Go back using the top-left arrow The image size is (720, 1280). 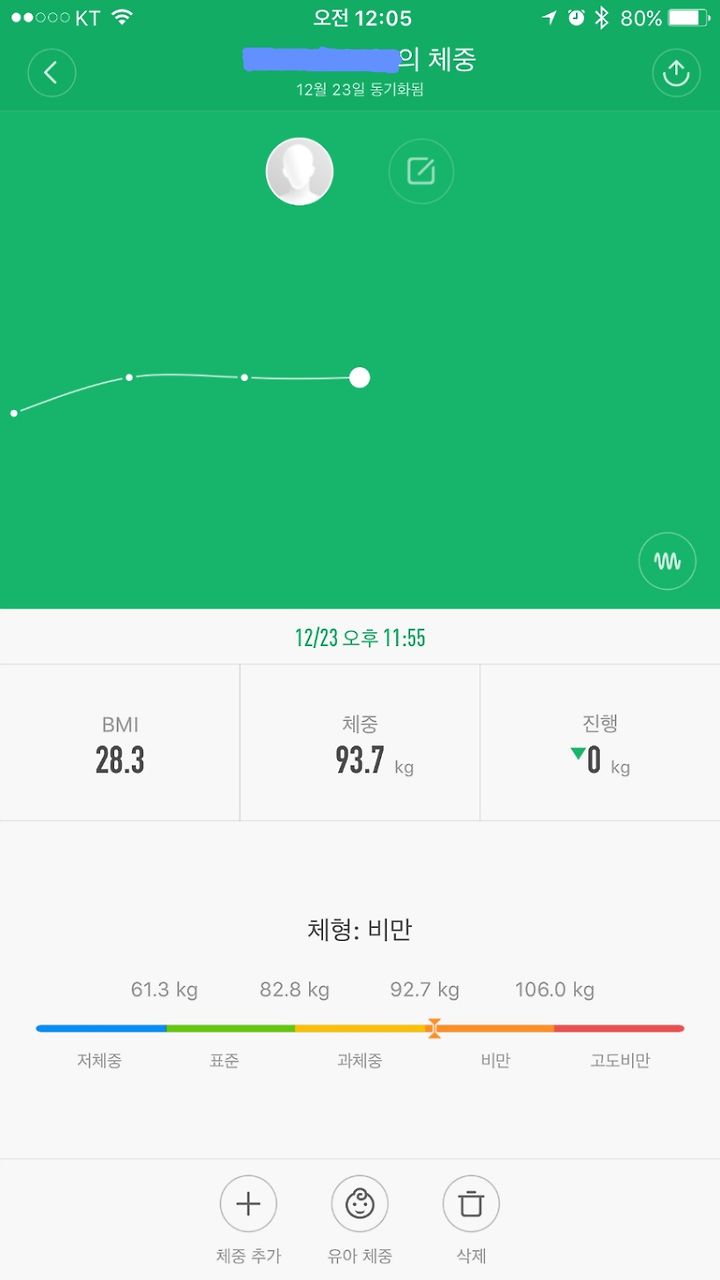52,73
